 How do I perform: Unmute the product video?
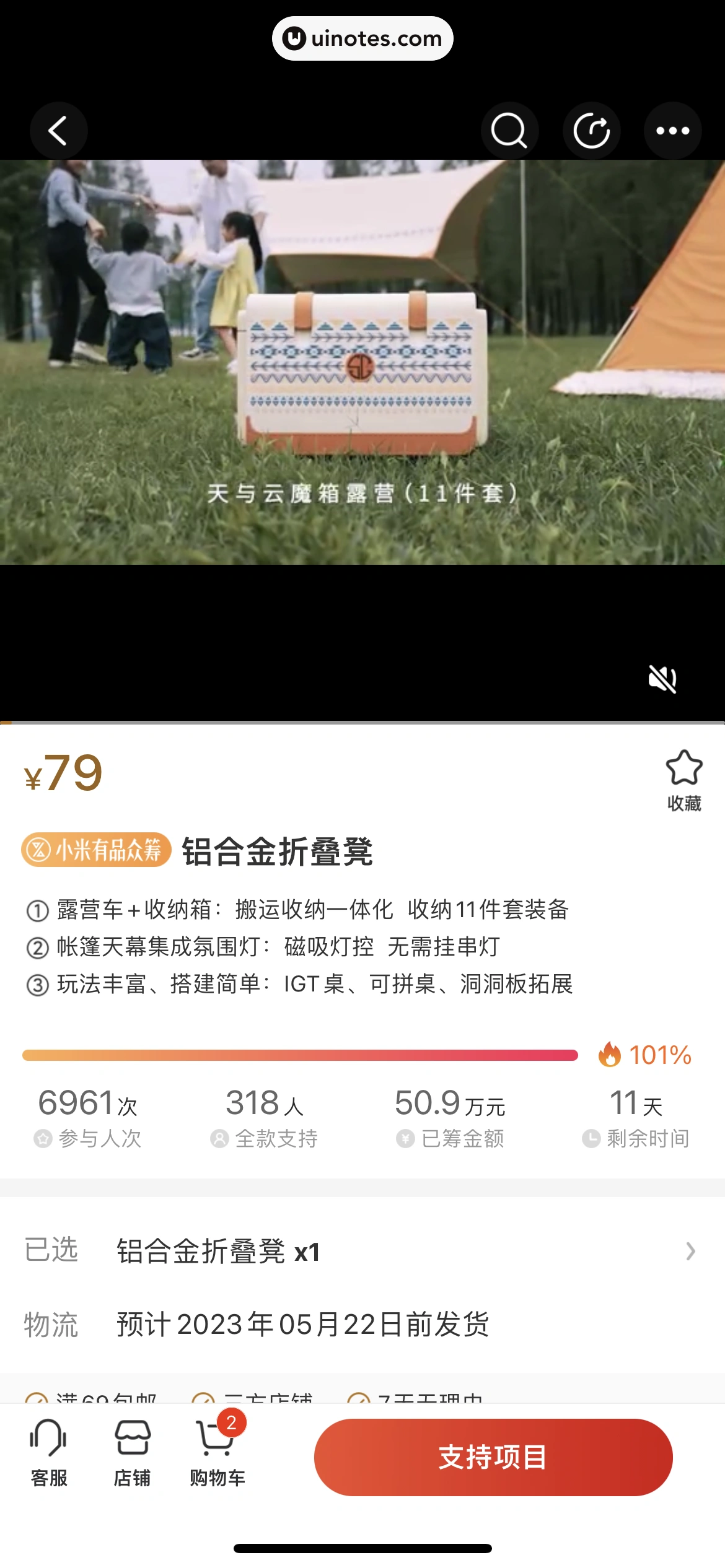662,679
